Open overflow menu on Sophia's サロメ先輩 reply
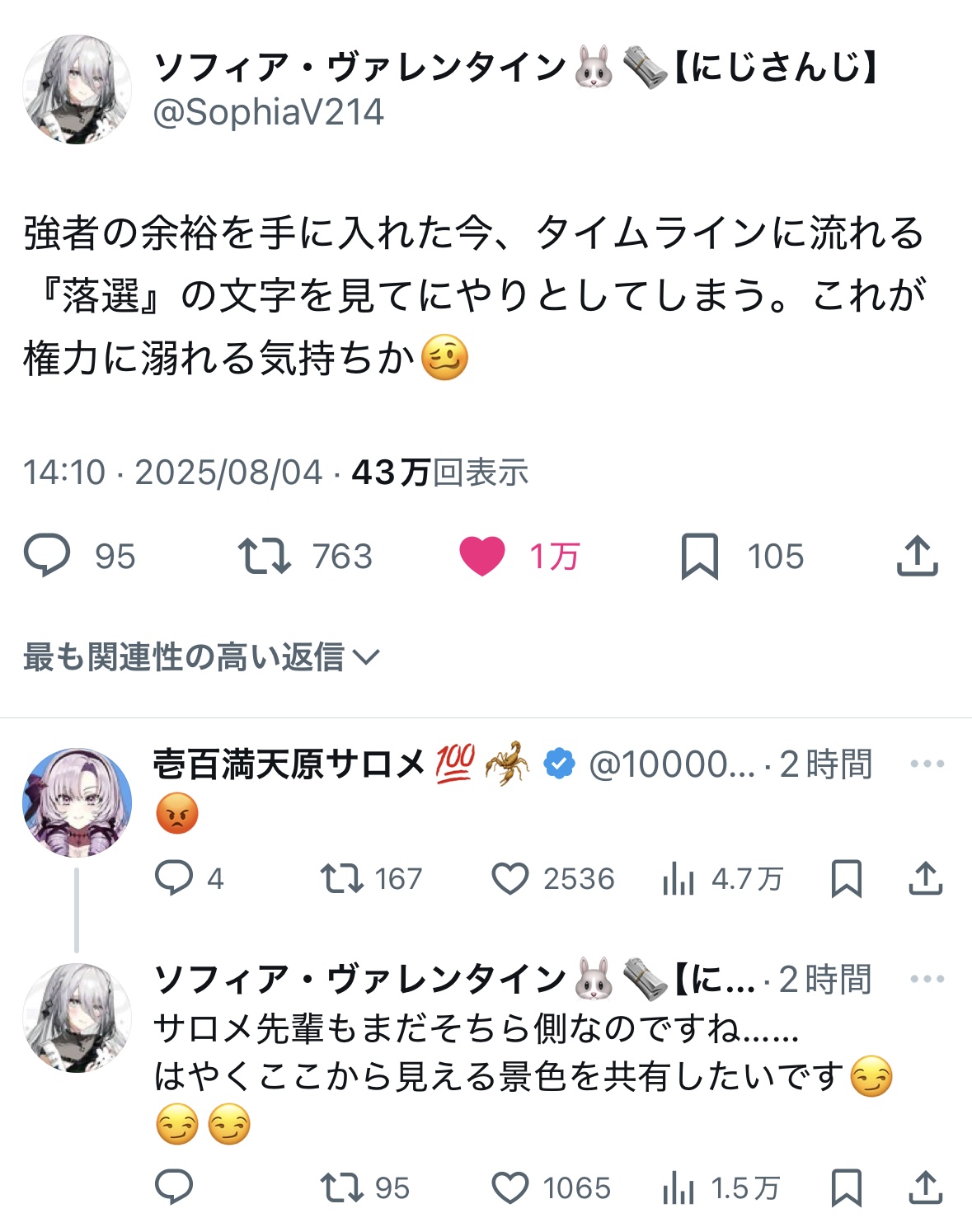This screenshot has width=972, height=1232. tap(927, 979)
